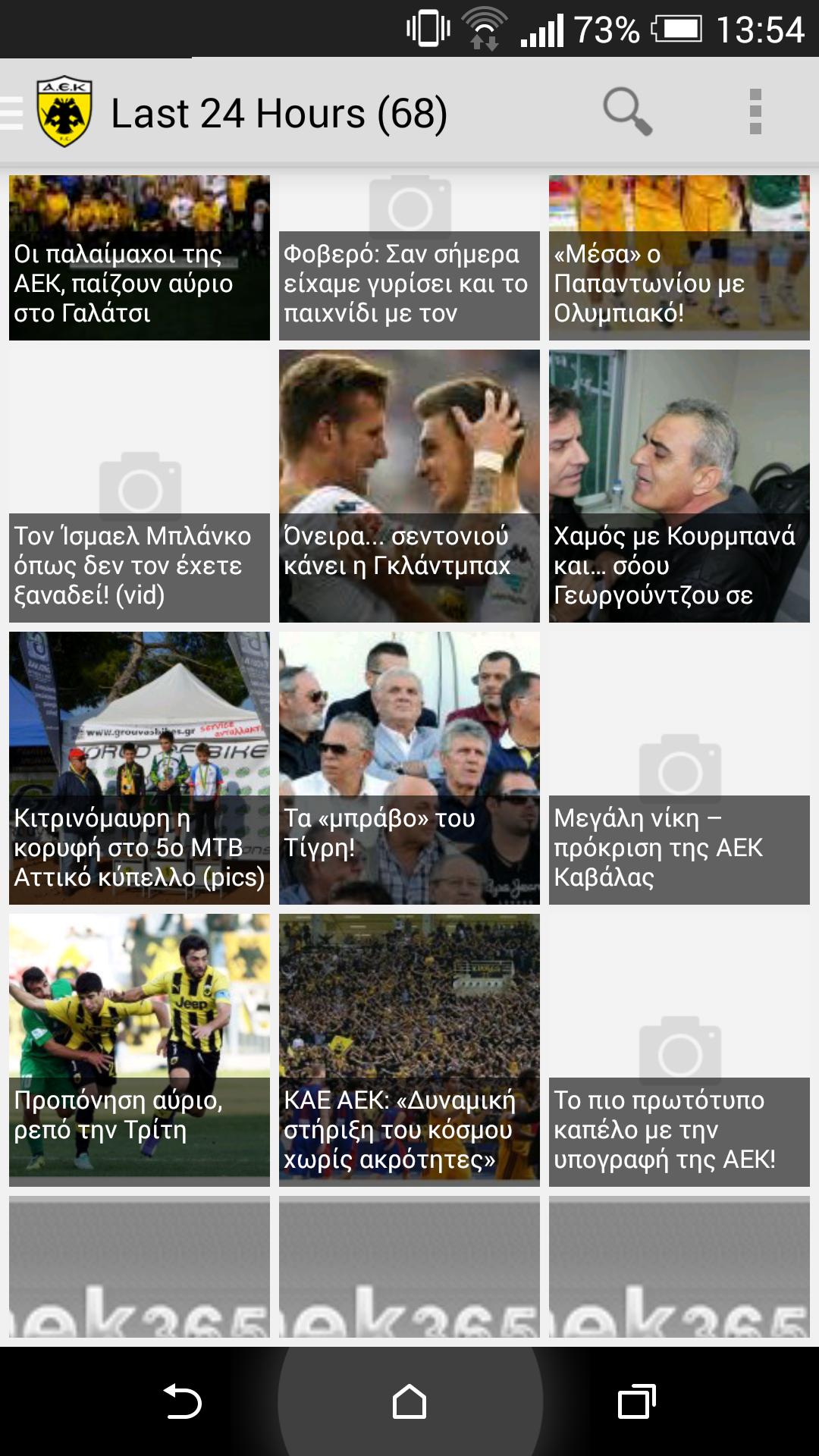Select the 'Last 24 Hours (68)' title
This screenshot has height=1456, width=819.
tap(278, 114)
